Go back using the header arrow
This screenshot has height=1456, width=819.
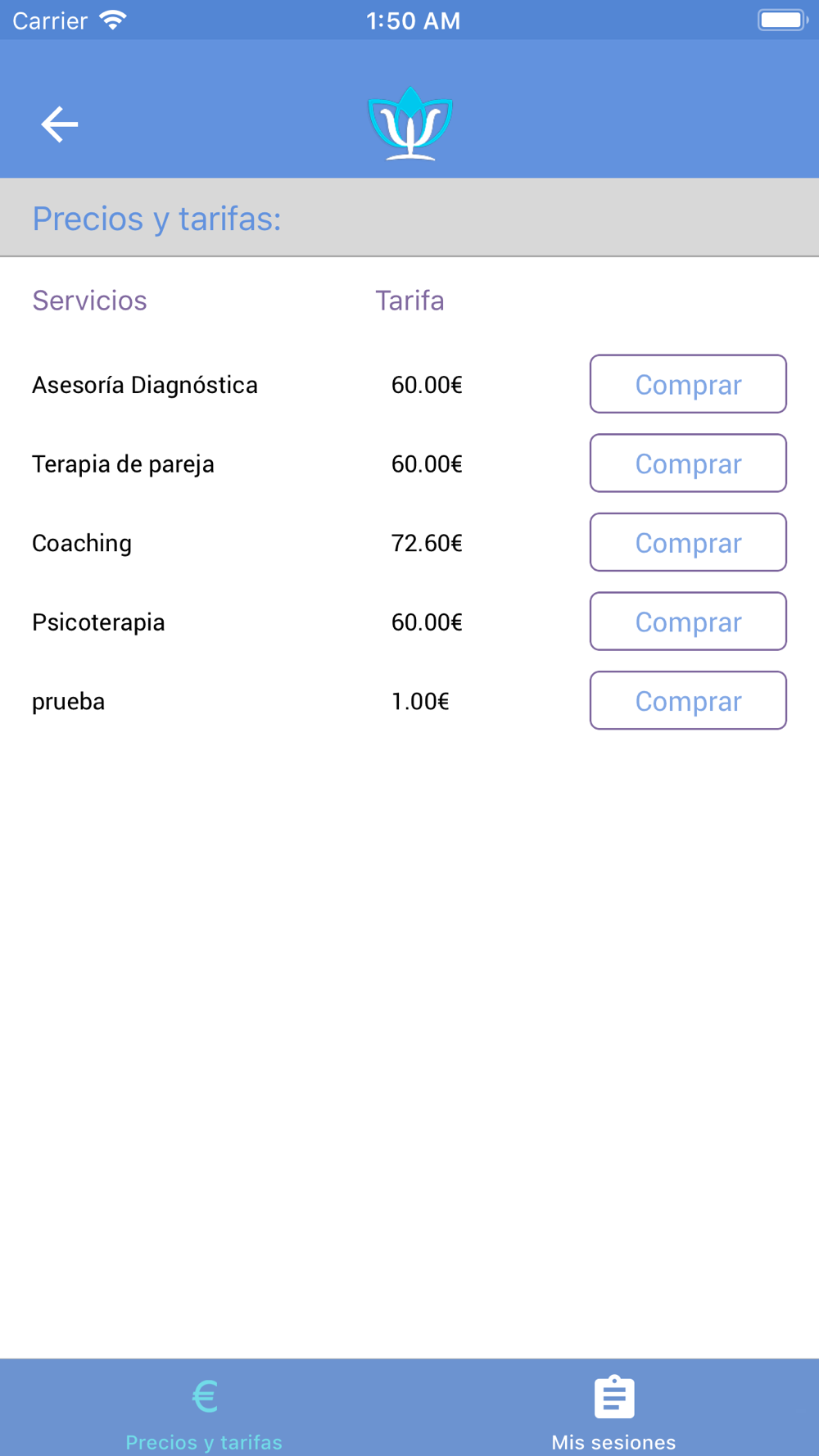[60, 124]
